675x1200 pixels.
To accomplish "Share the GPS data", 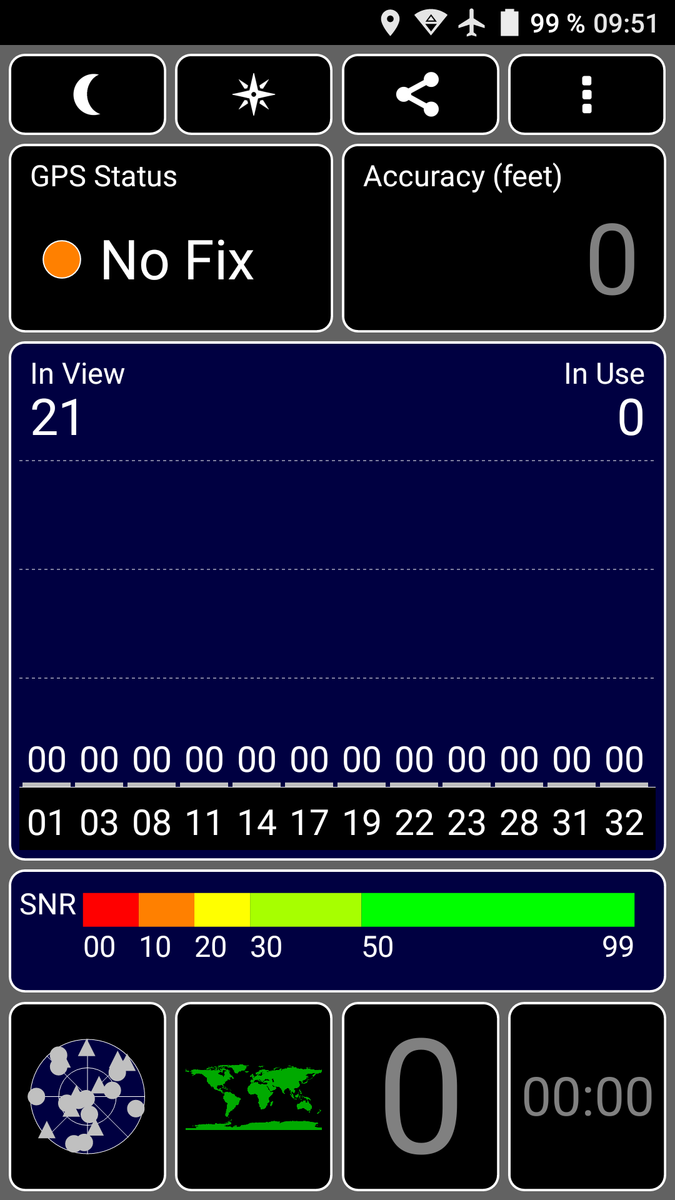I will pyautogui.click(x=420, y=95).
